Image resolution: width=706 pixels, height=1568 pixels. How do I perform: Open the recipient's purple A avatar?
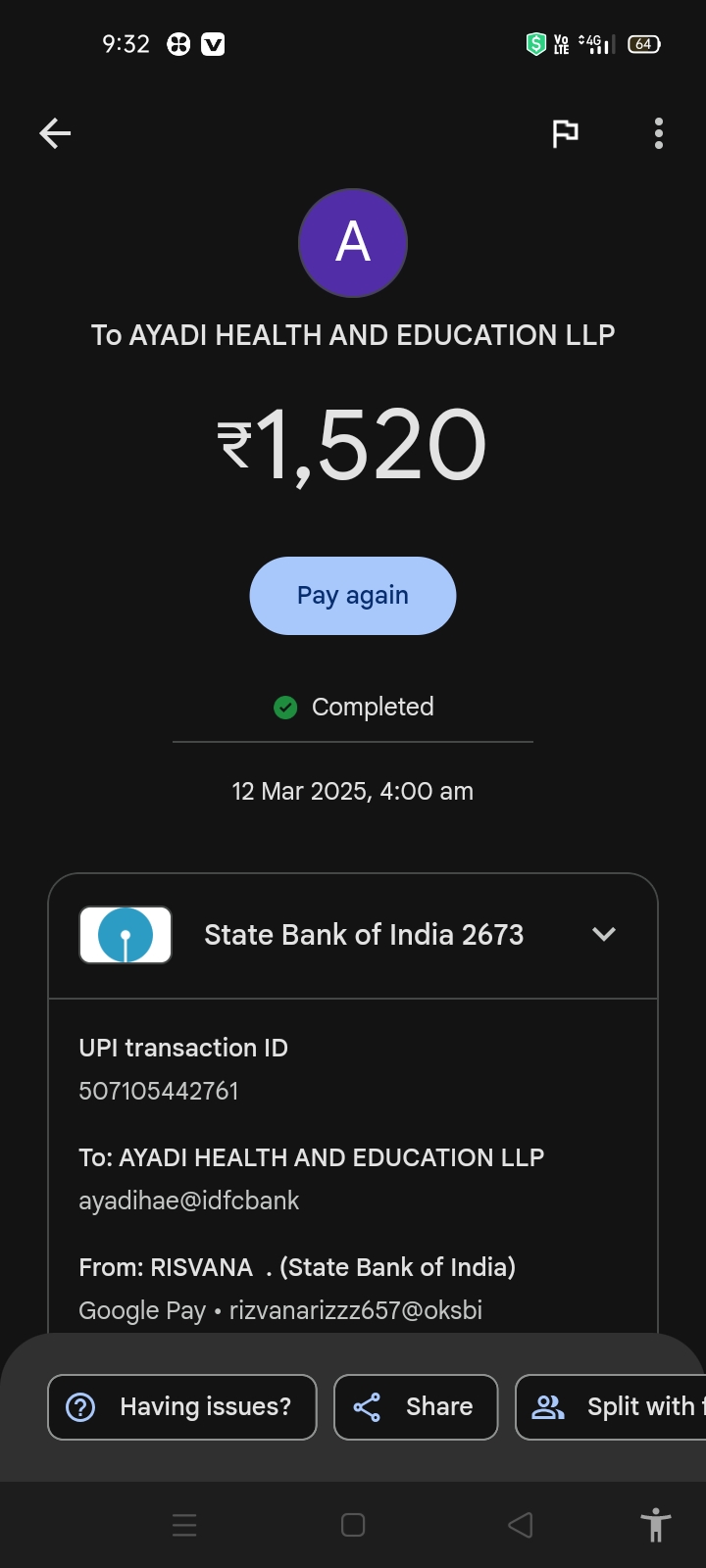click(353, 243)
